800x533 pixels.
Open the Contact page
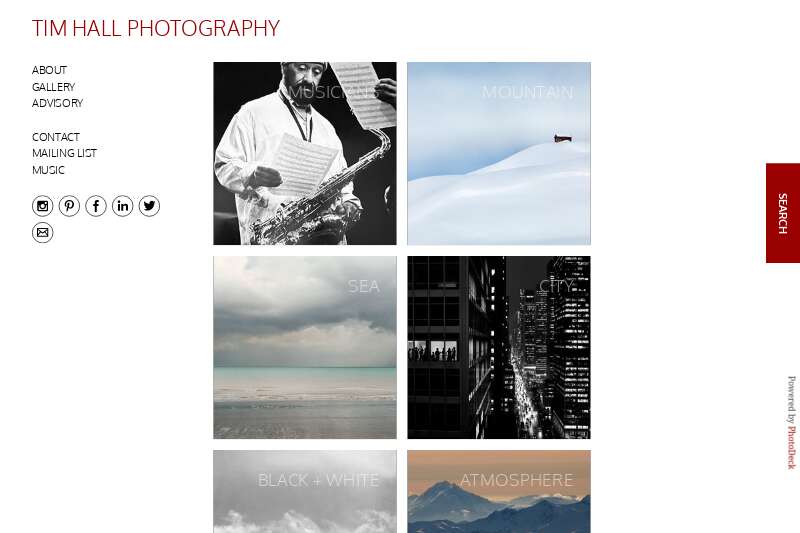pos(55,137)
